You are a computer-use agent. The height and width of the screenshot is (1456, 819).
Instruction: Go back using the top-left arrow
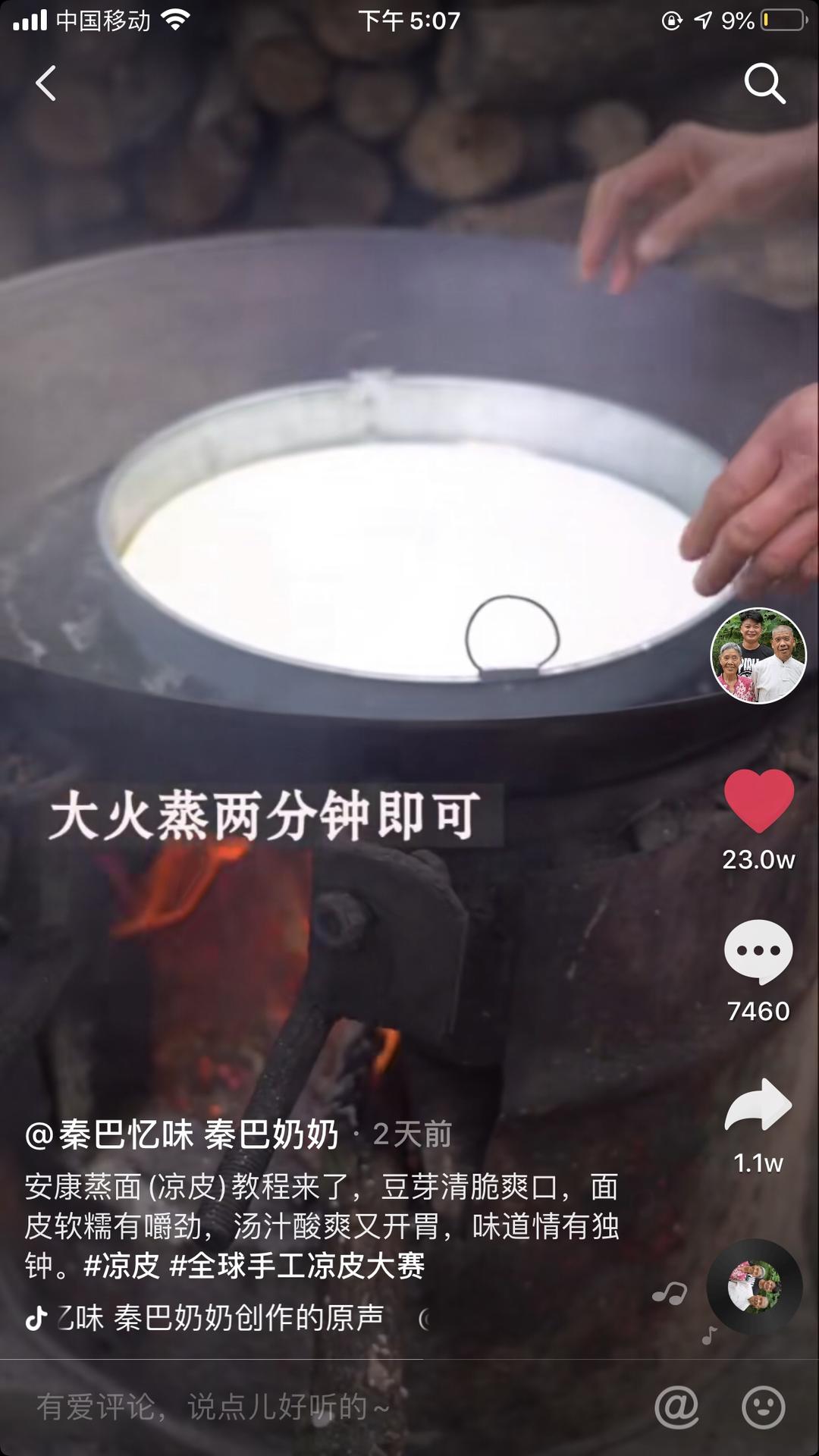[x=46, y=83]
